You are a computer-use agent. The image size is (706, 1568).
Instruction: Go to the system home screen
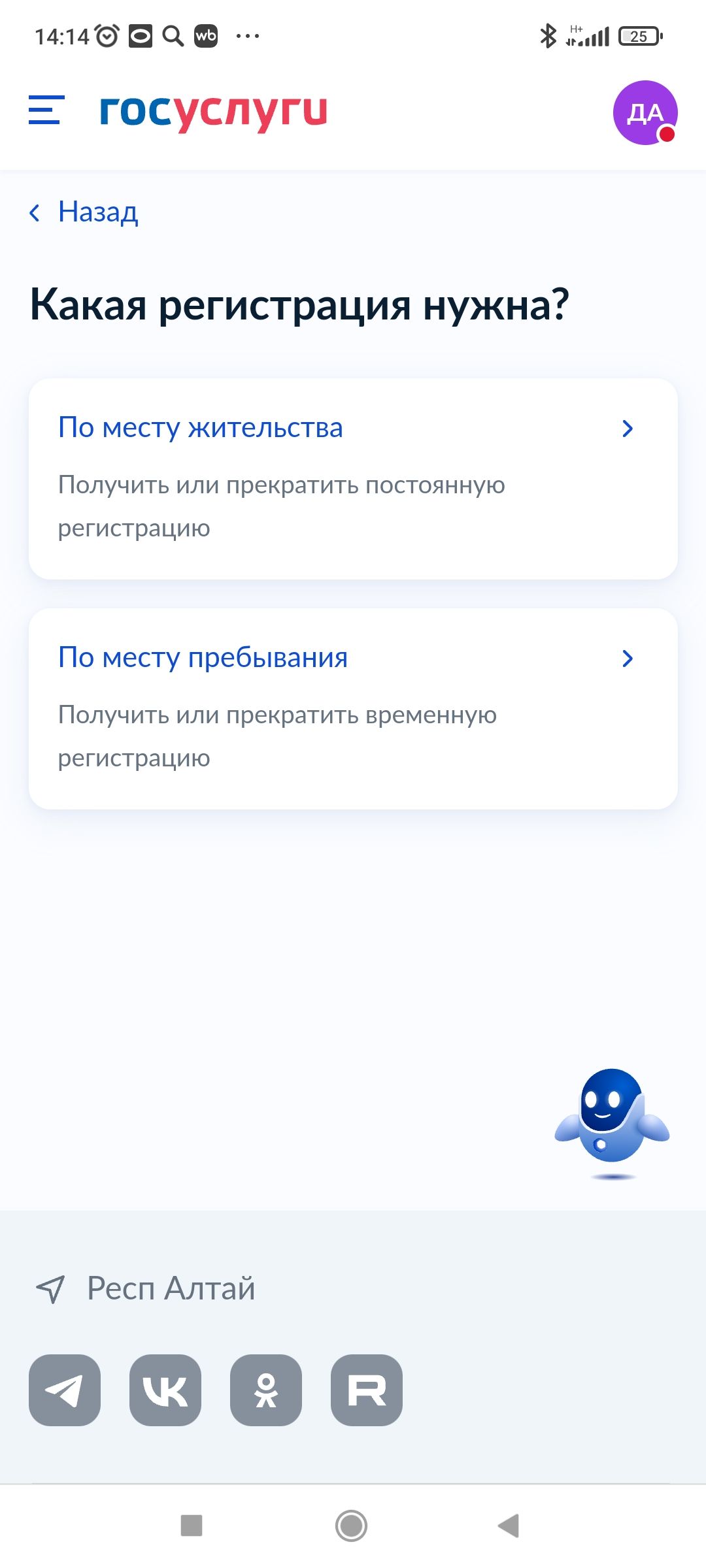point(352,1526)
